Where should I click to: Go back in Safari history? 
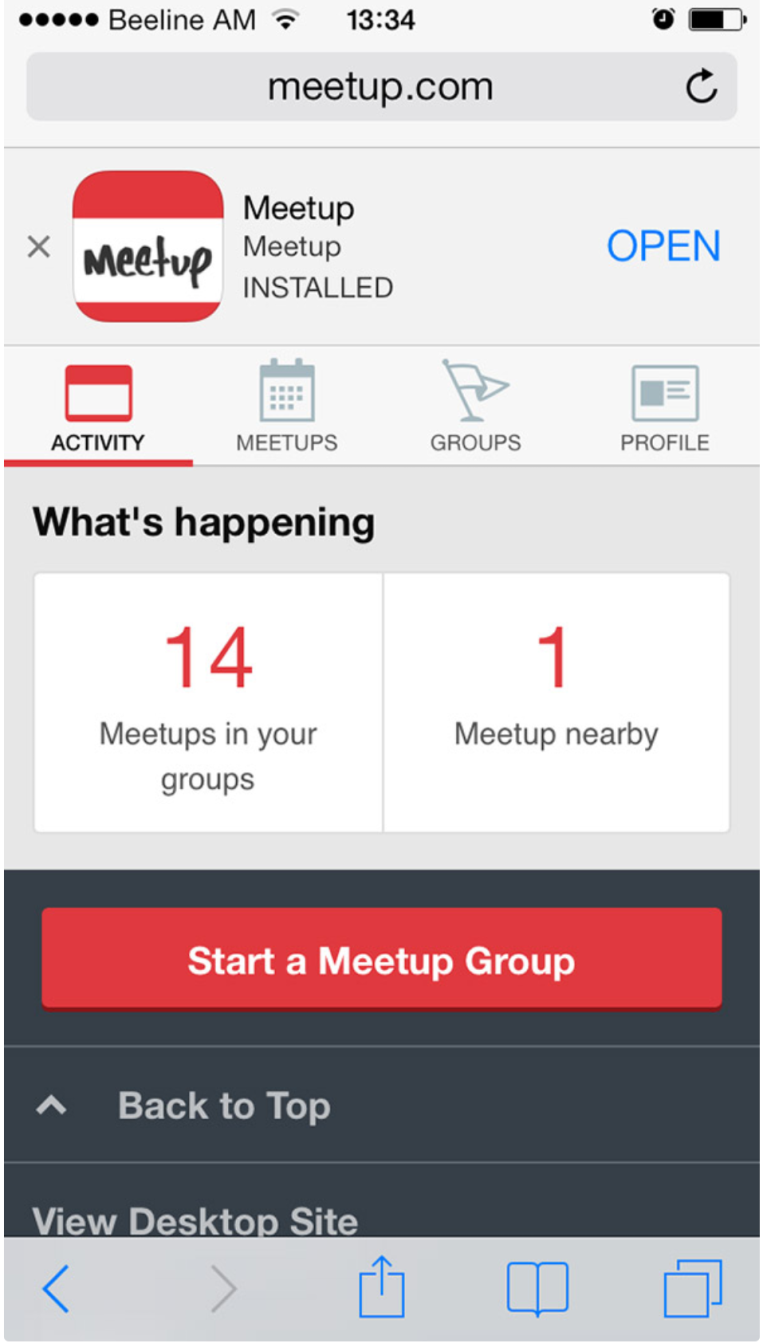(x=57, y=1289)
